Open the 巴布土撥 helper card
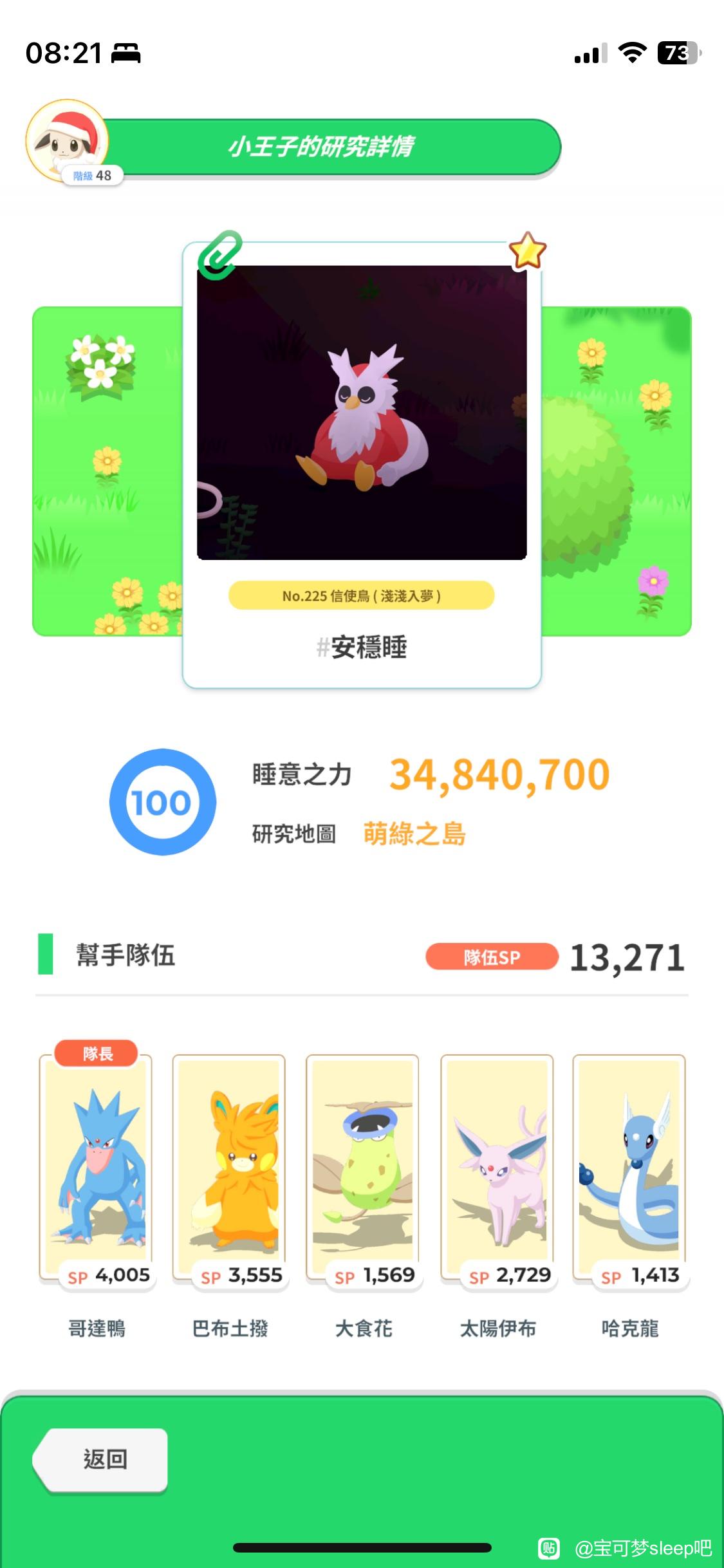The height and width of the screenshot is (1568, 724). point(230,1169)
